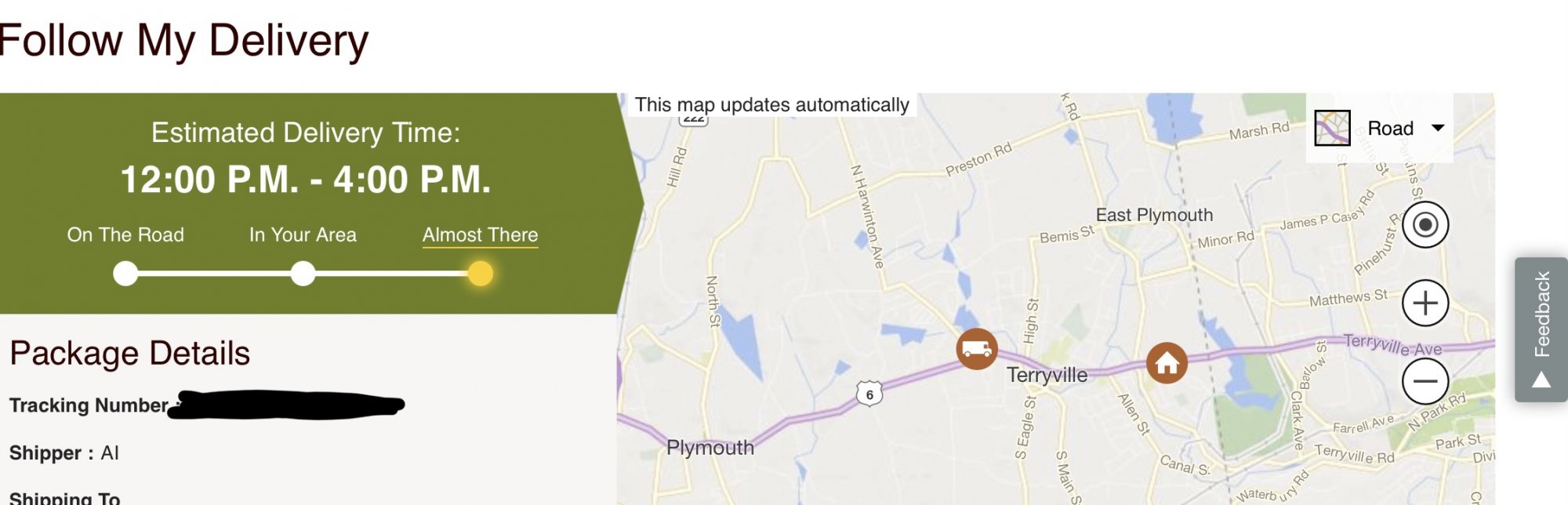The height and width of the screenshot is (505, 1568).
Task: Tap the home destination marker
Action: [x=1167, y=363]
